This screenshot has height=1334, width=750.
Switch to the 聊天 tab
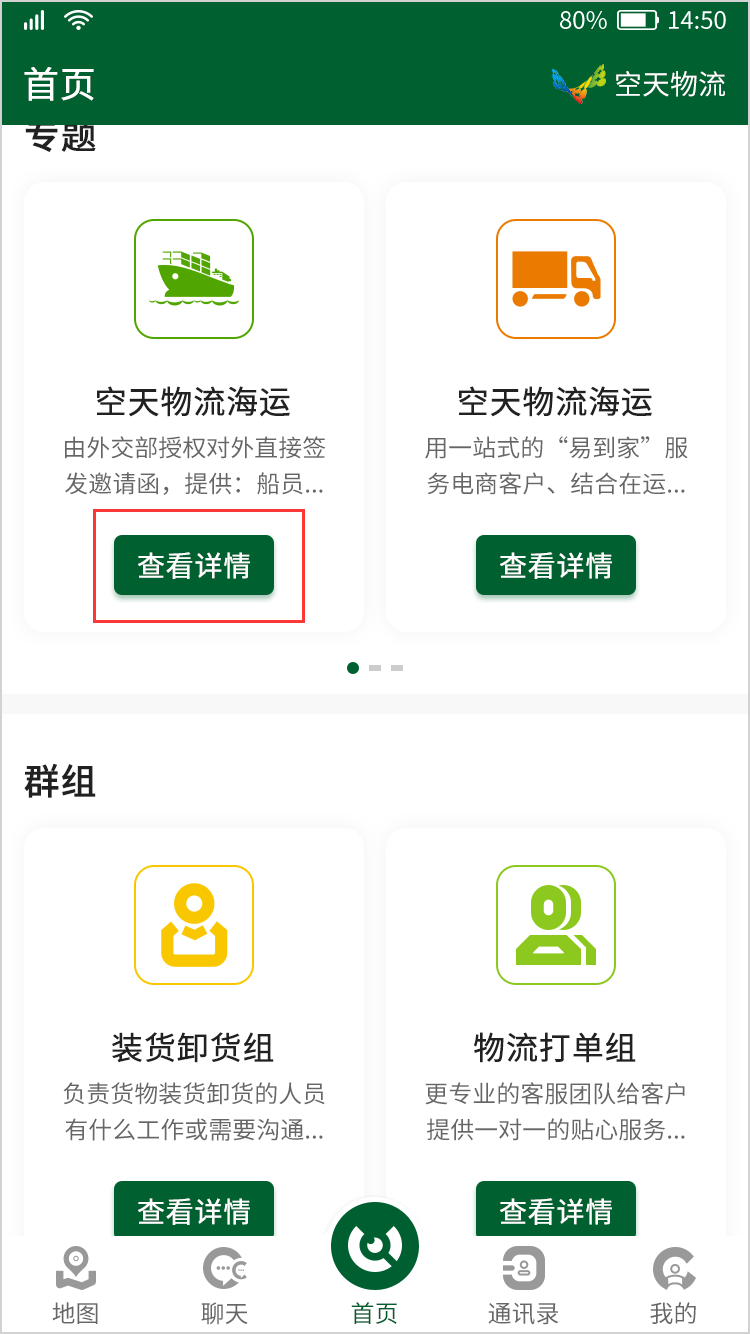coord(225,1285)
